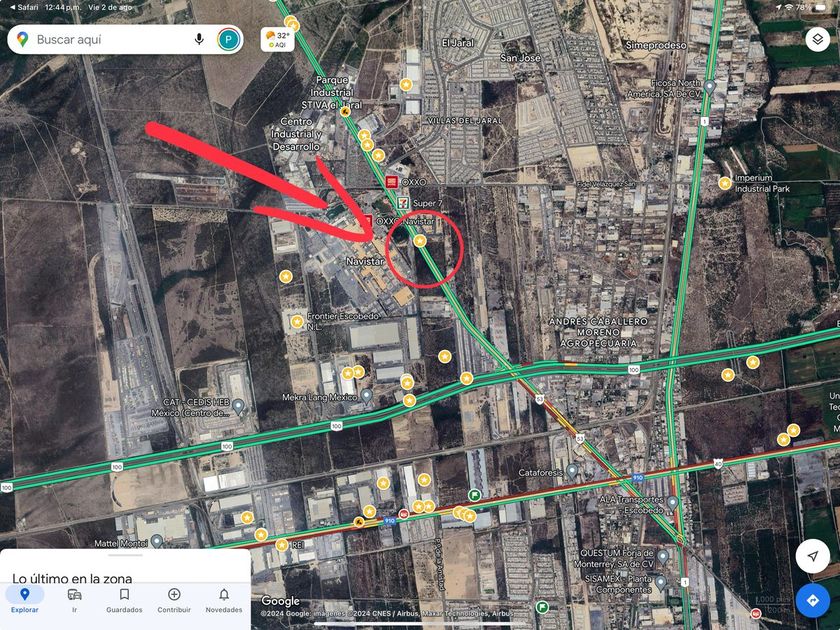This screenshot has height=630, width=840.
Task: Switch to the Novedades tab
Action: 224,599
